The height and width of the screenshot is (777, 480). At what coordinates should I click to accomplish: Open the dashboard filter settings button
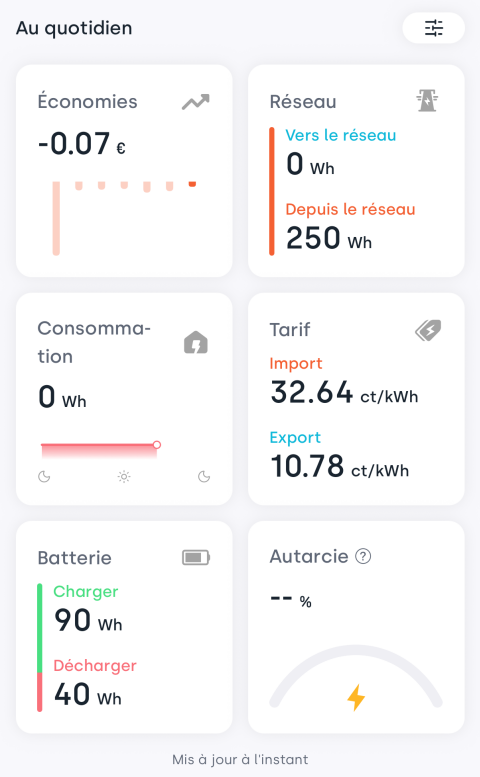433,28
